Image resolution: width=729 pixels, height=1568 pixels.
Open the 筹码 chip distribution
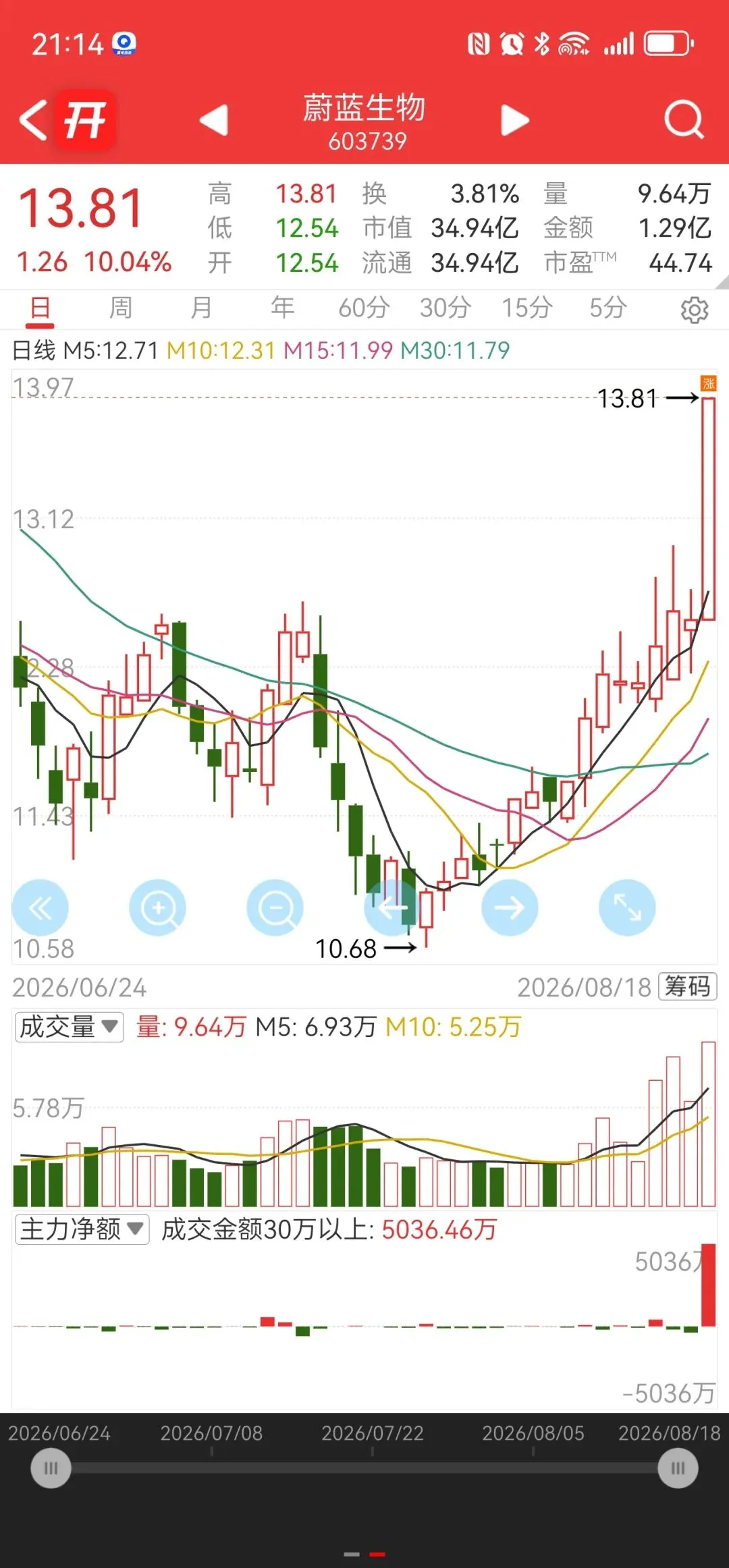coord(687,986)
